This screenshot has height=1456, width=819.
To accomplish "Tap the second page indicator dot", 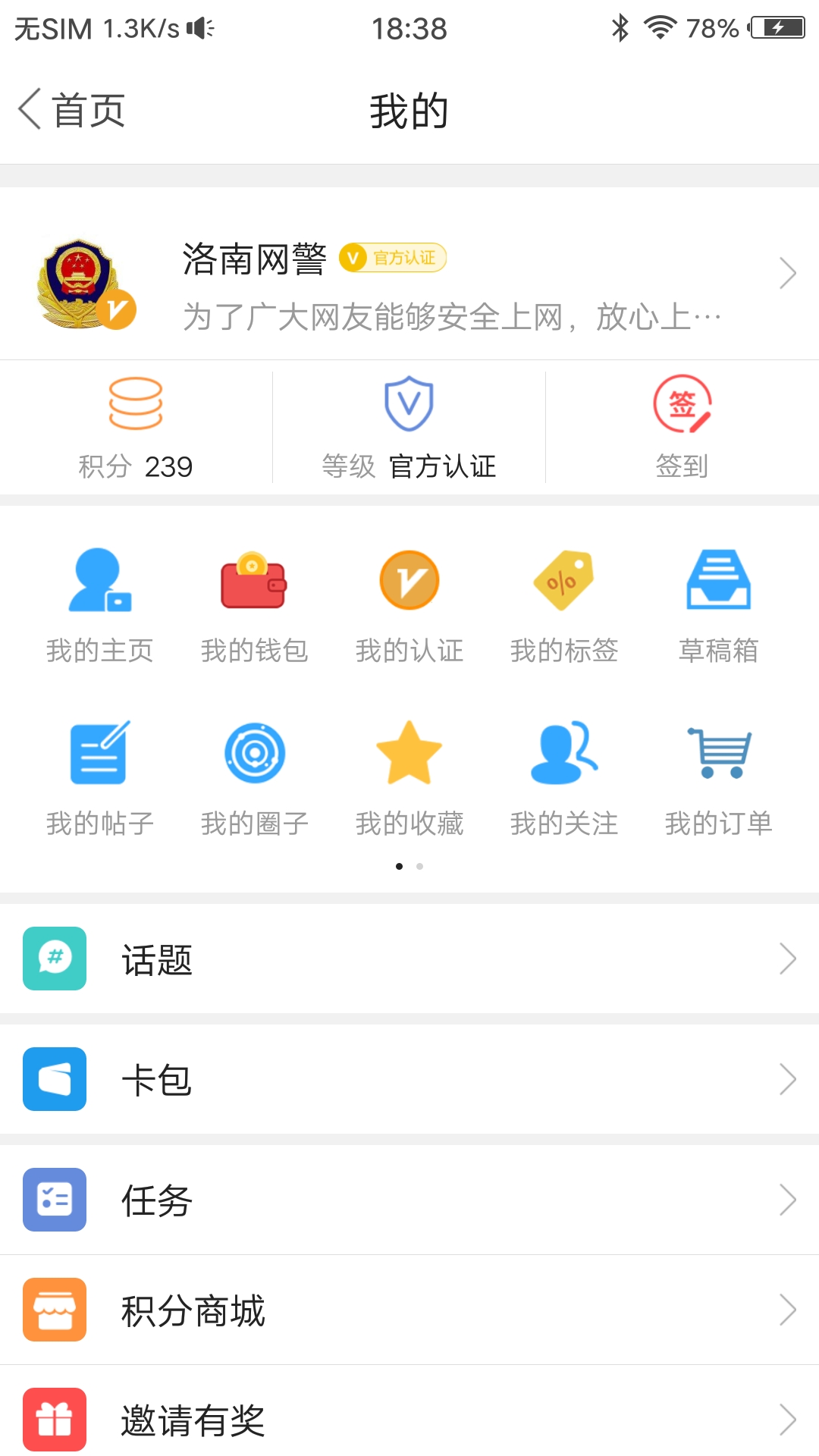I will 420,866.
